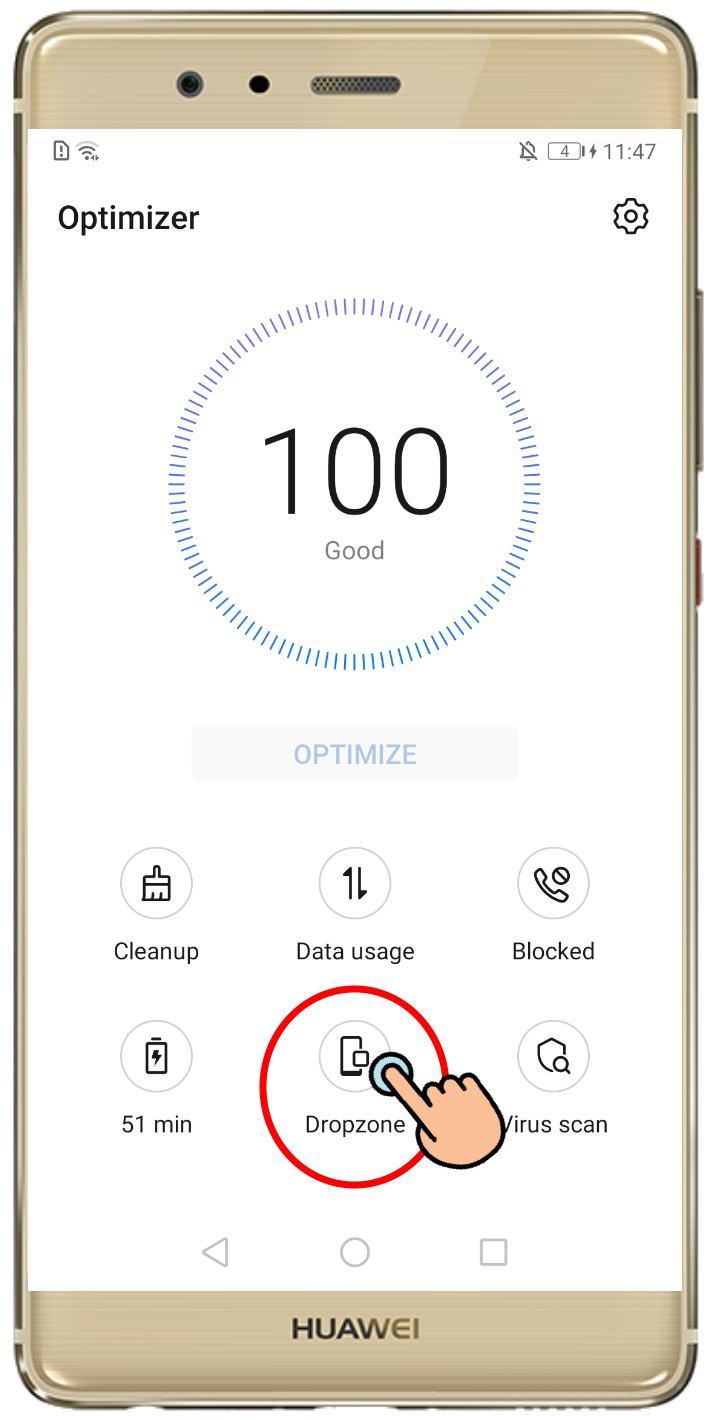Go to home screen via circle button
This screenshot has width=710, height=1420.
pyautogui.click(x=355, y=1252)
